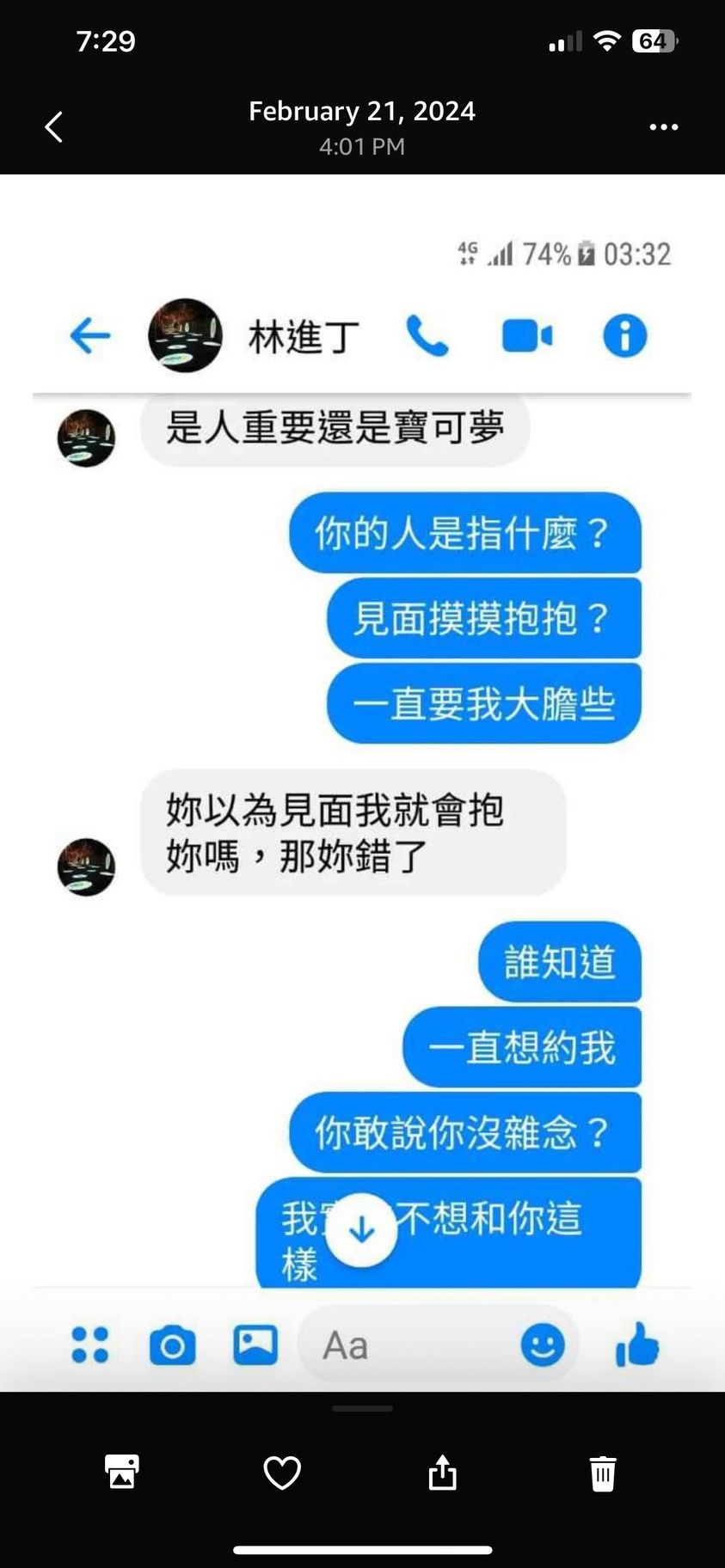The width and height of the screenshot is (725, 1568).
Task: Share this photo
Action: 442,1472
